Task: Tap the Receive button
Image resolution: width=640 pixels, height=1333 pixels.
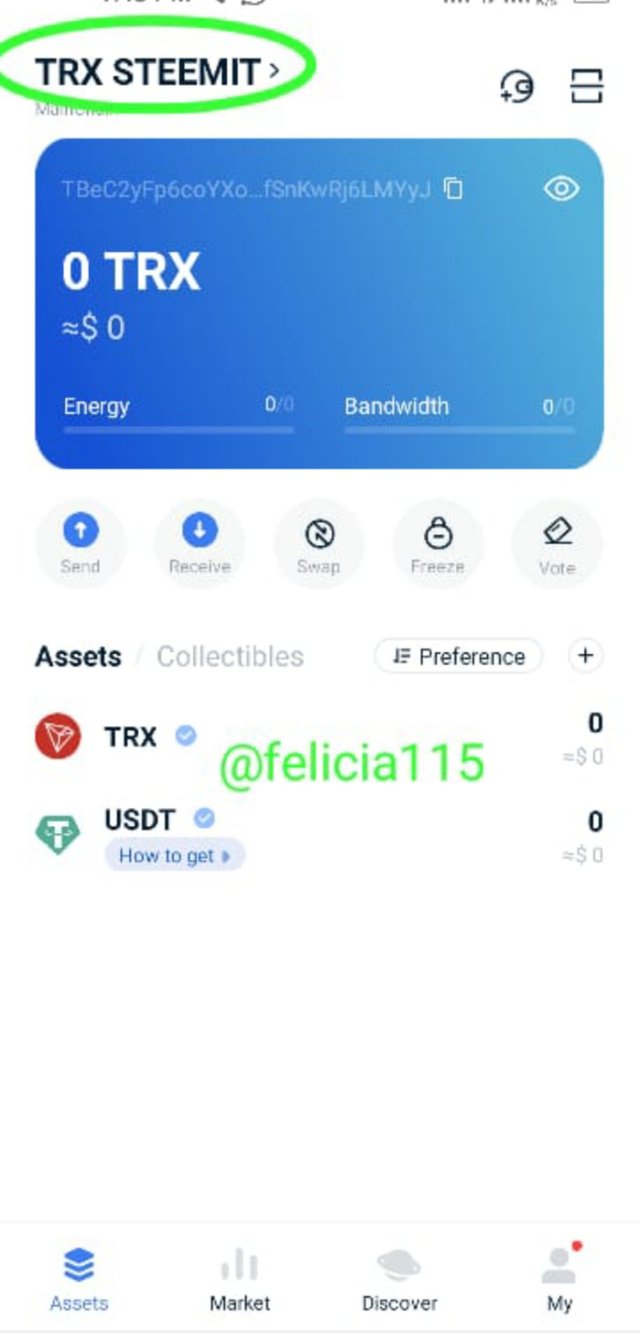Action: (x=199, y=543)
